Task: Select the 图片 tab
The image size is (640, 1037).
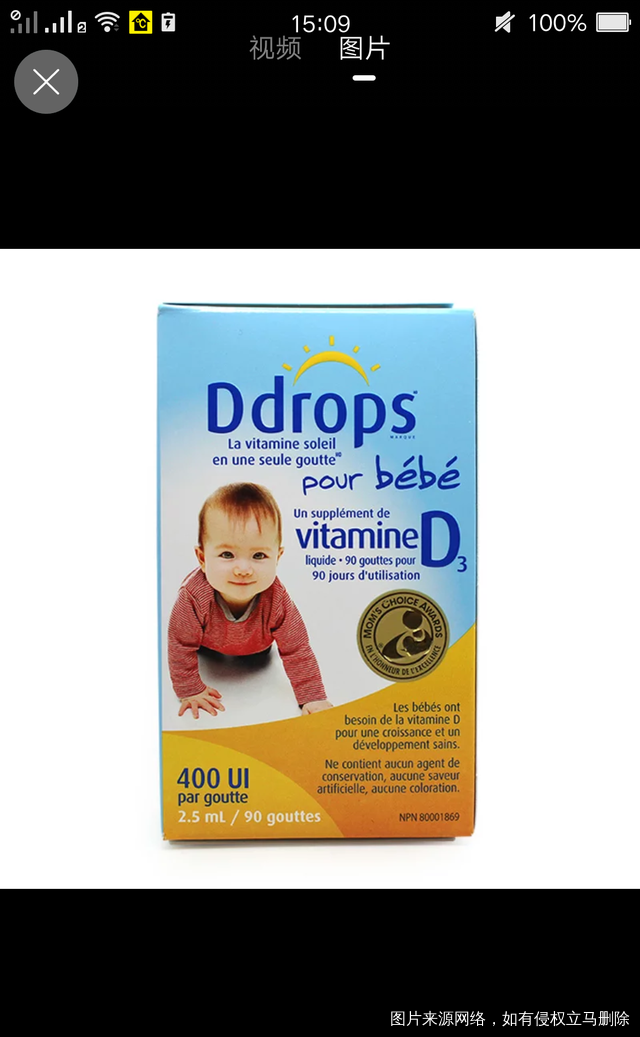Action: (x=364, y=48)
